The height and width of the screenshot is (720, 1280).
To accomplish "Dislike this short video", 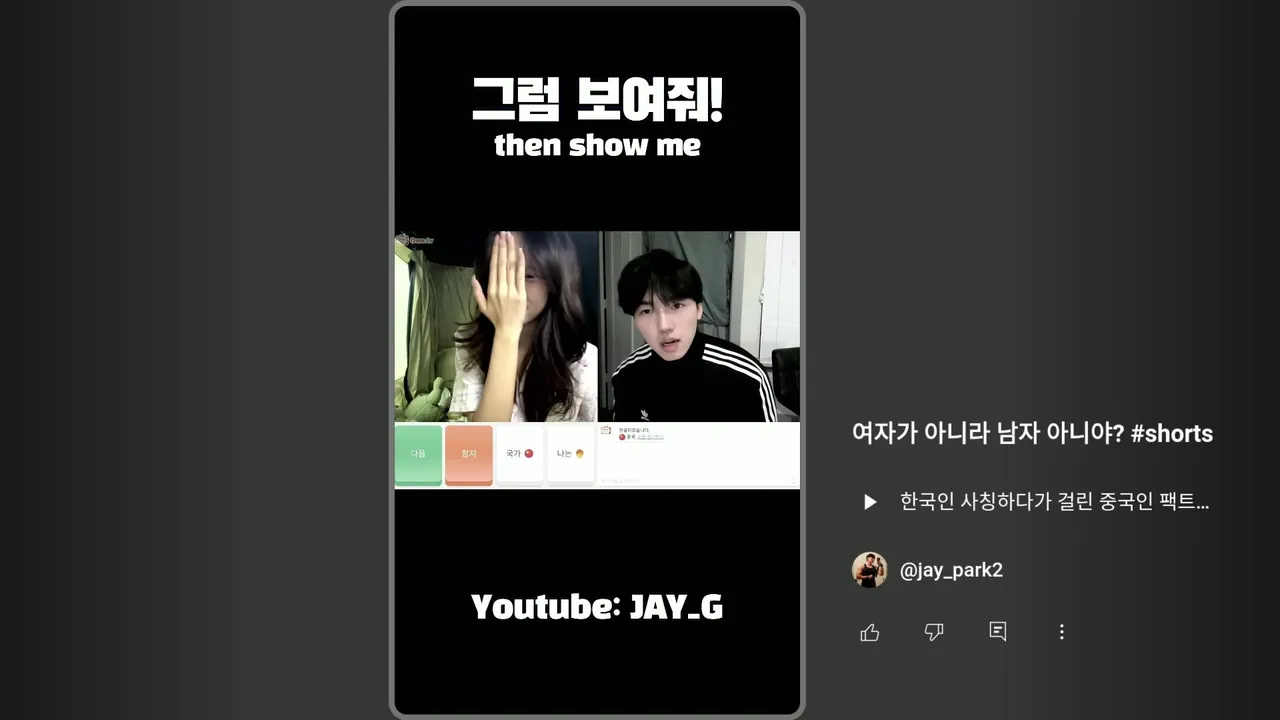I will 934,632.
